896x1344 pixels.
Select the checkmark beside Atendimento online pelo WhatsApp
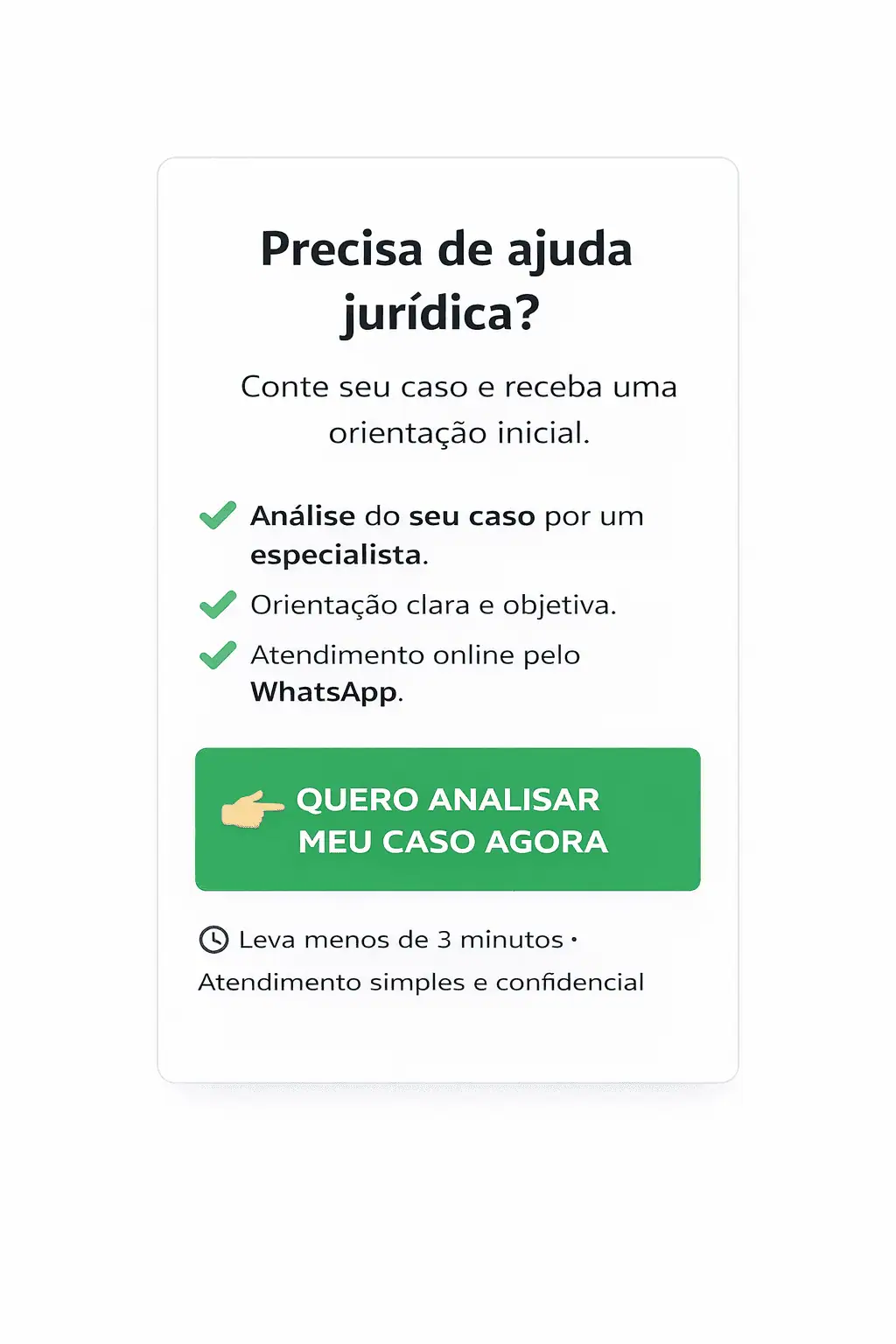pyautogui.click(x=219, y=654)
